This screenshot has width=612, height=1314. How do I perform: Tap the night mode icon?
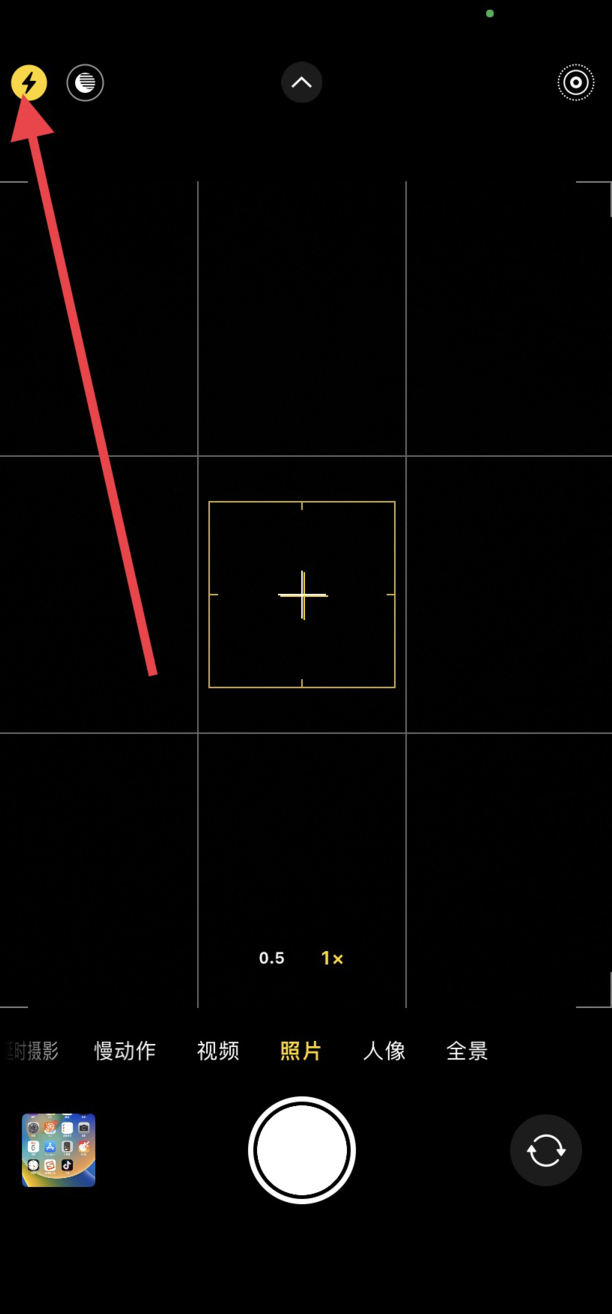(x=85, y=82)
